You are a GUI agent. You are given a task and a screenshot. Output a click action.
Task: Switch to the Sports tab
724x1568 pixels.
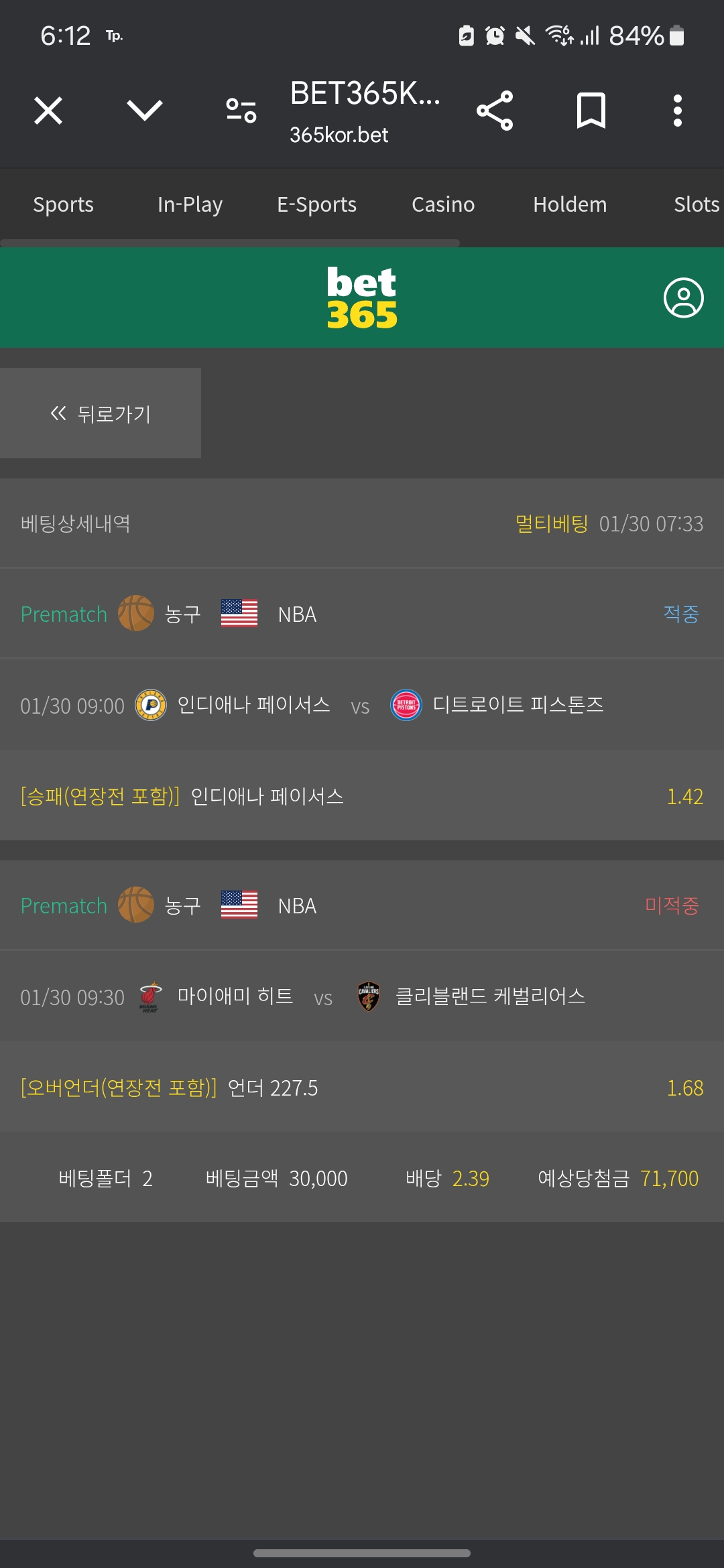(63, 204)
